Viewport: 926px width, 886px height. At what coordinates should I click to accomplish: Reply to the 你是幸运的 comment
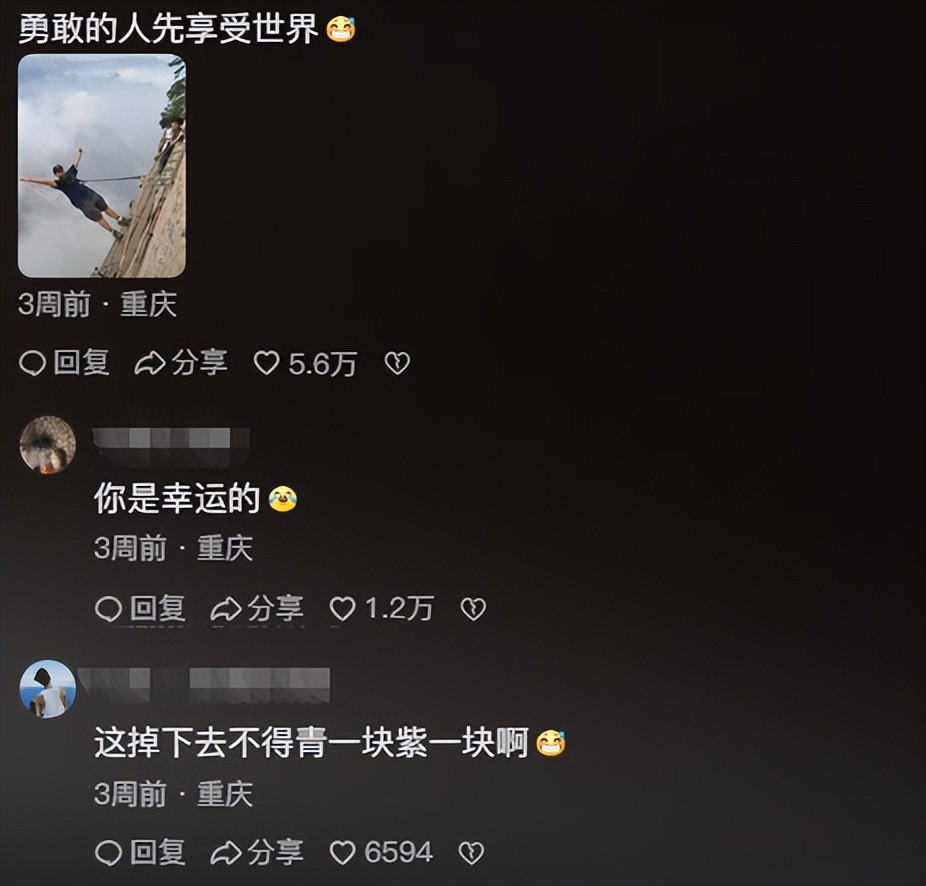pos(141,608)
